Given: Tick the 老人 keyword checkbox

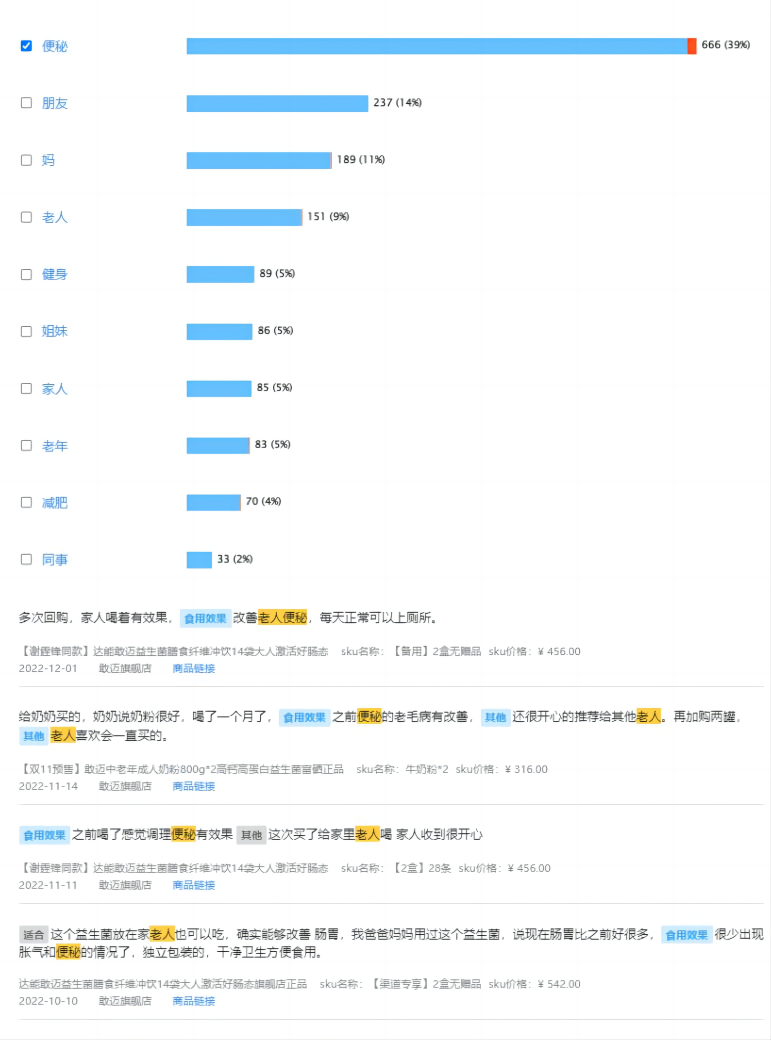Looking at the screenshot, I should [26, 217].
